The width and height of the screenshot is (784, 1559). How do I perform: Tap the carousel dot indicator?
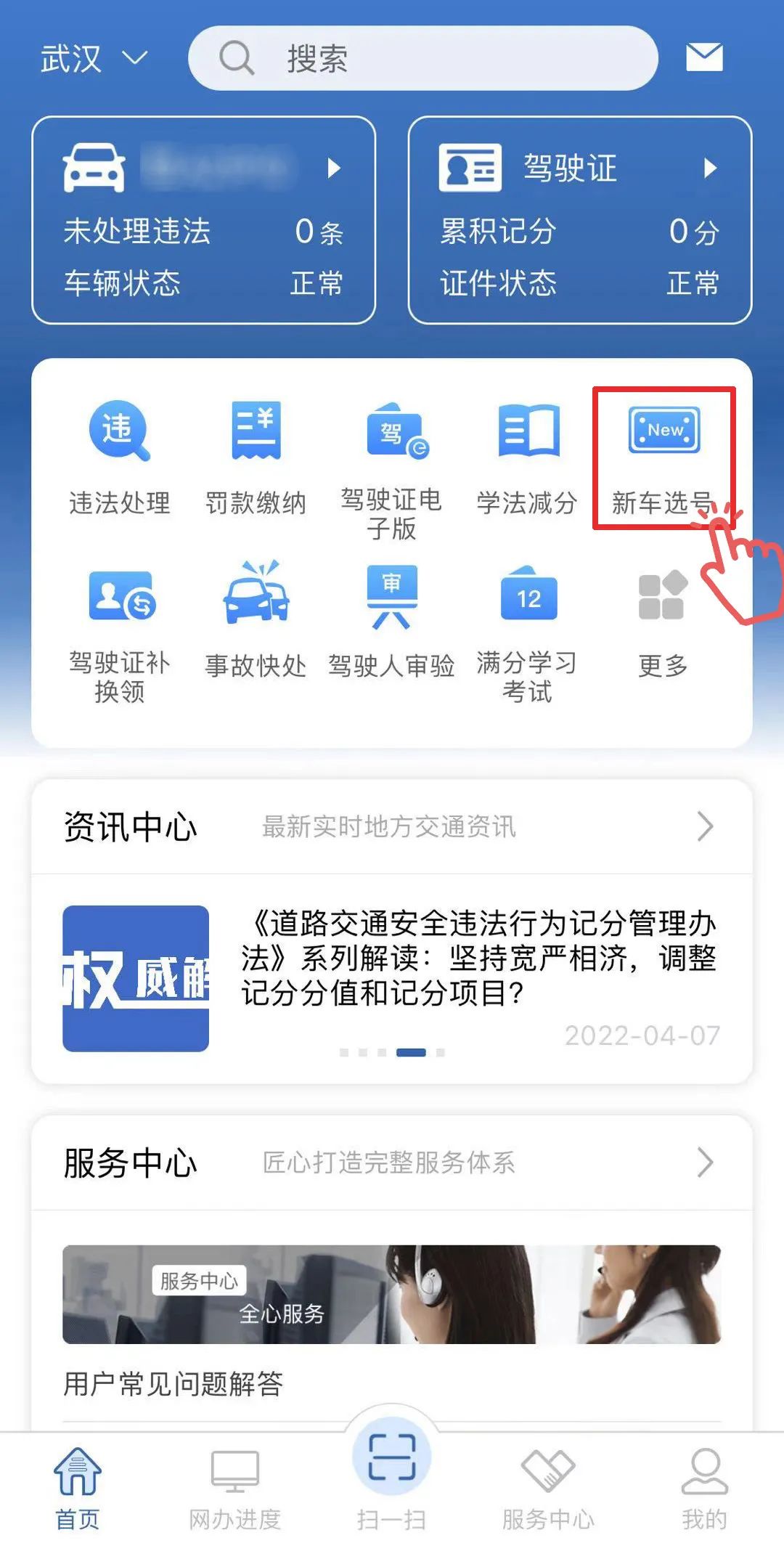(x=392, y=1051)
